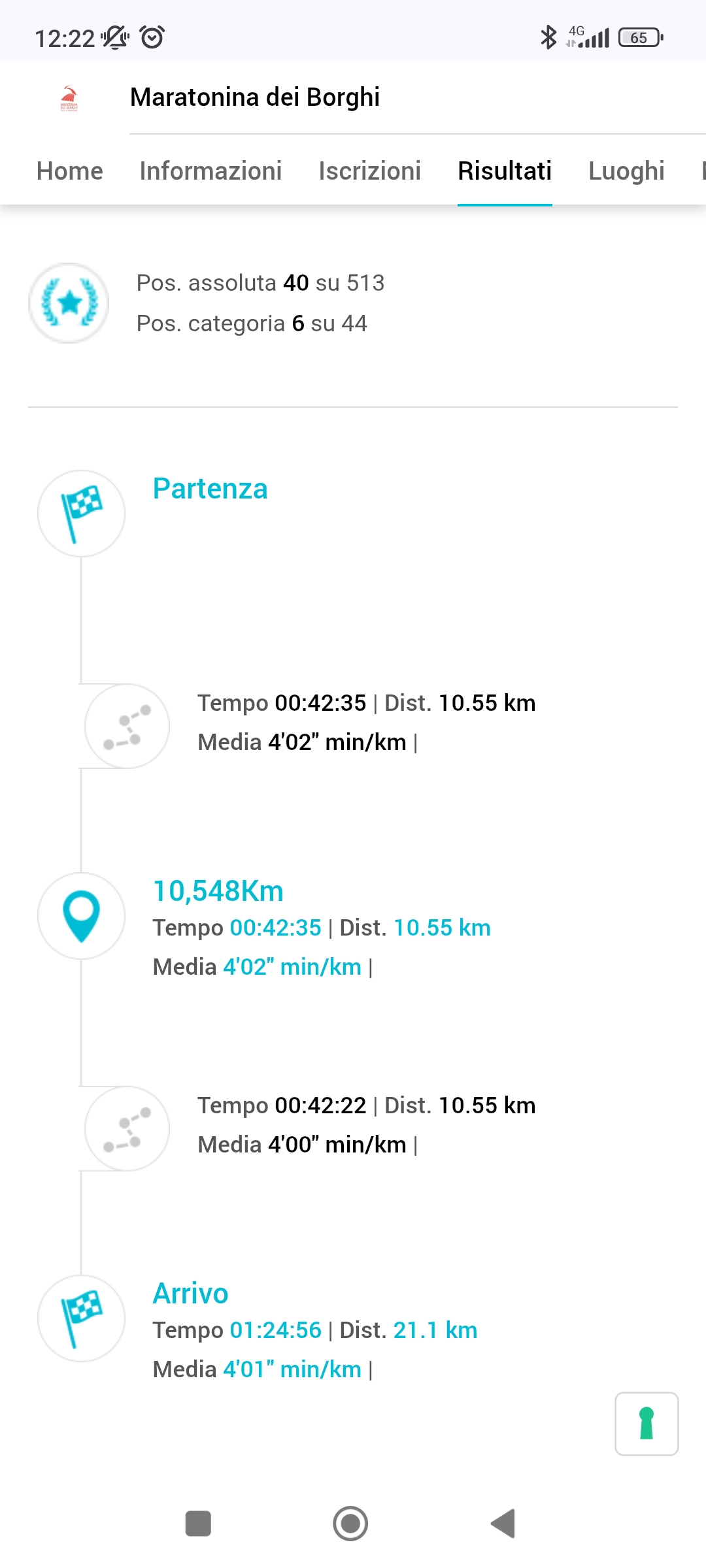Switch to the Home tab

coord(70,171)
